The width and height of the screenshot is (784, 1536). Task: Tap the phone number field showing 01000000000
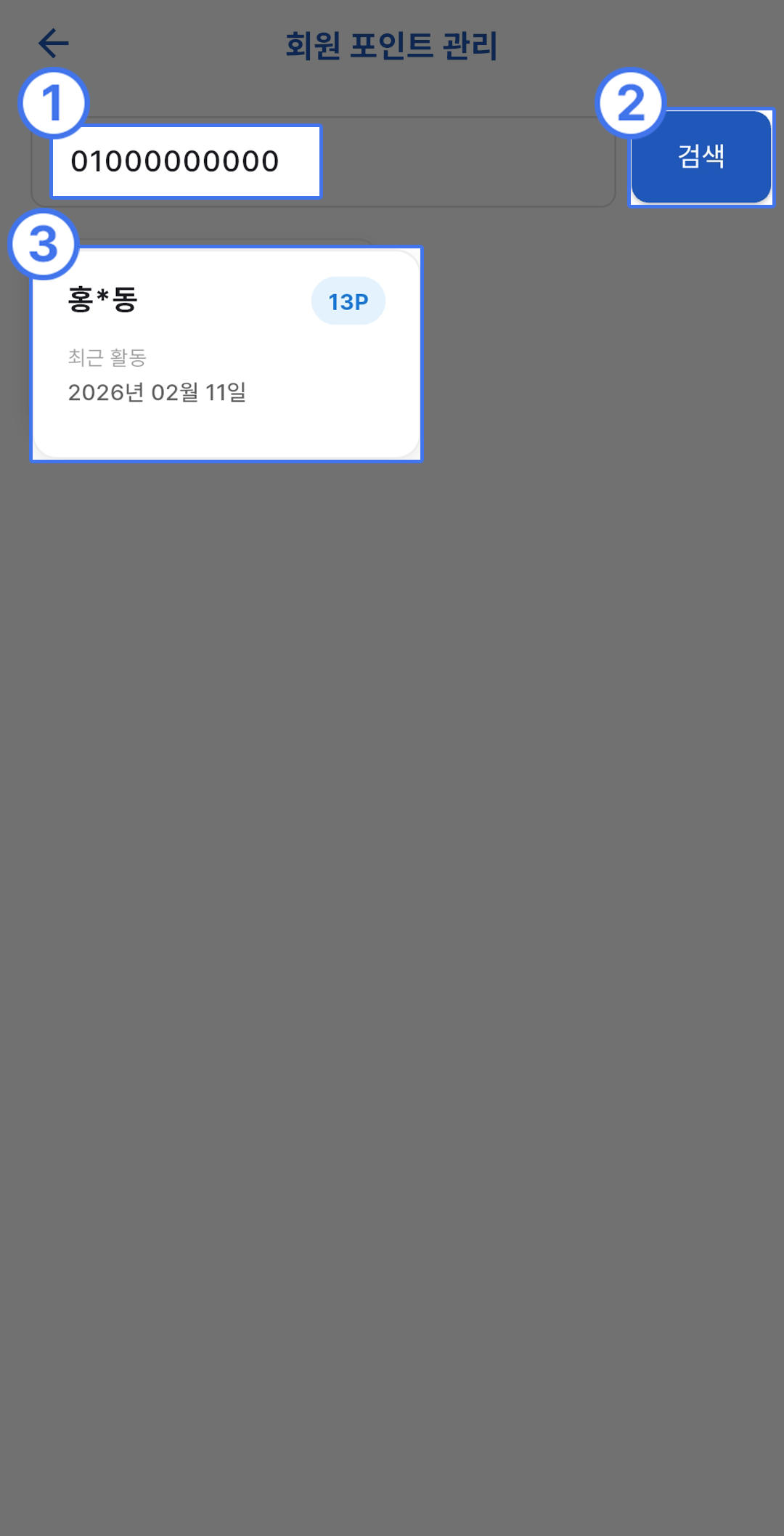click(x=186, y=161)
